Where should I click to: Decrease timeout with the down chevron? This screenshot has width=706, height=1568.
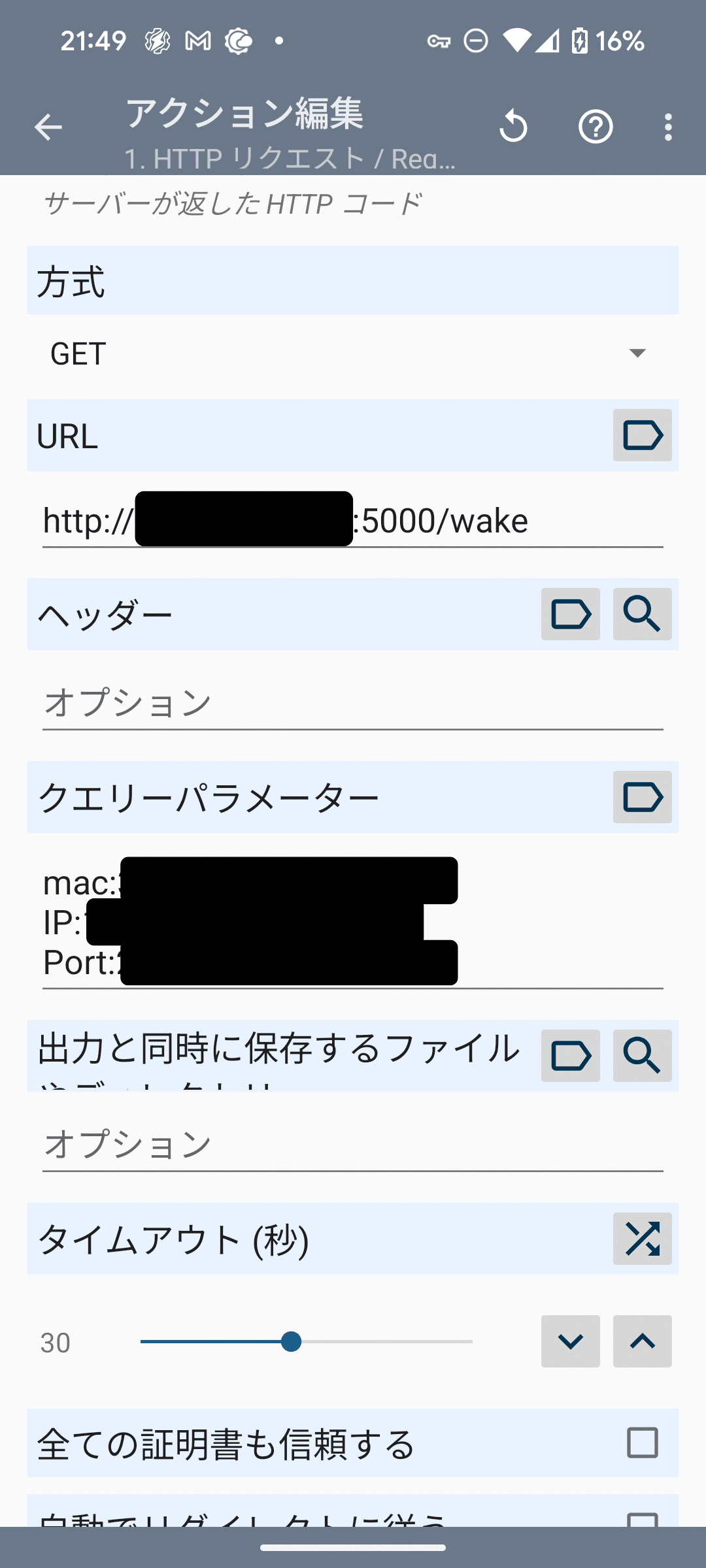570,1341
